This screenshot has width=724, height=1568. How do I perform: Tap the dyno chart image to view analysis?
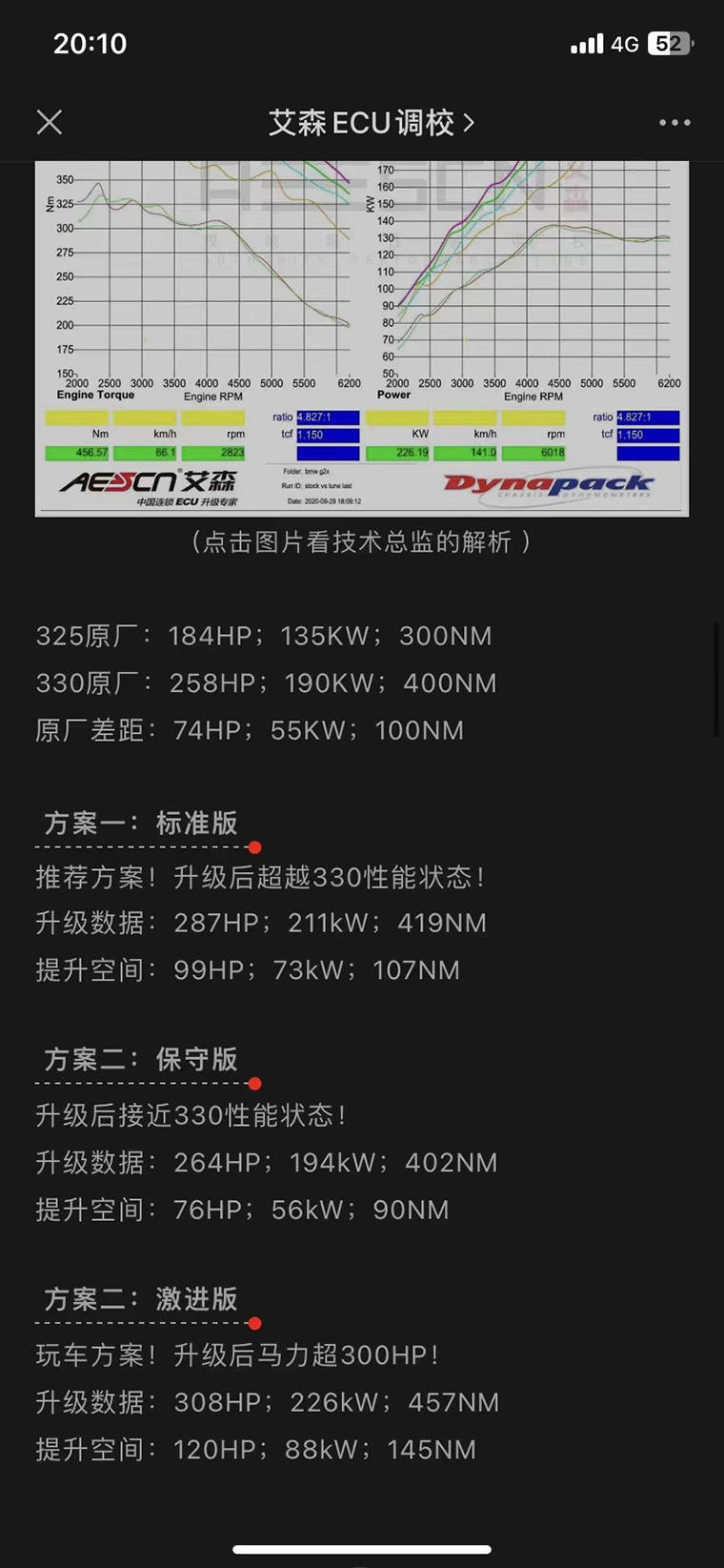click(x=362, y=286)
